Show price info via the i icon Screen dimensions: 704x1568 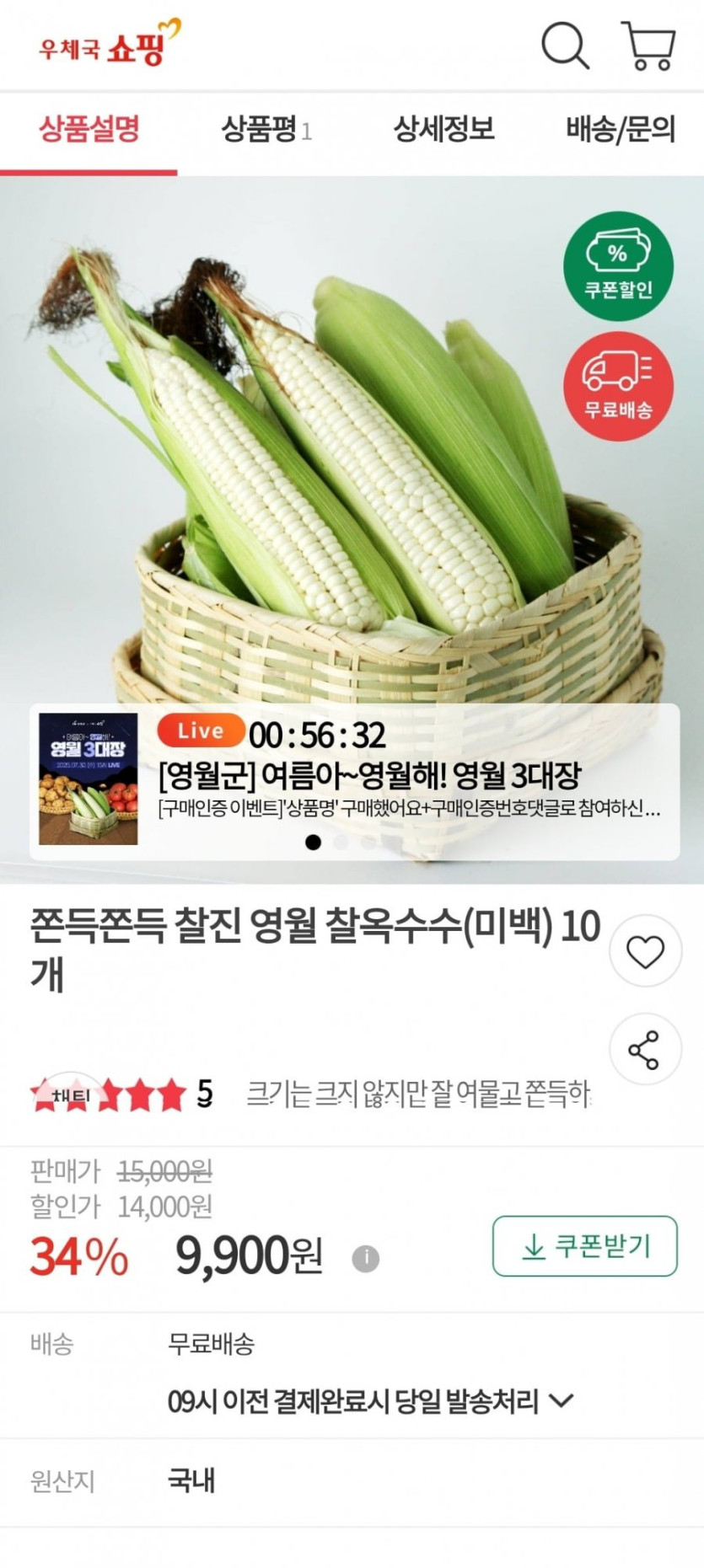click(365, 1259)
